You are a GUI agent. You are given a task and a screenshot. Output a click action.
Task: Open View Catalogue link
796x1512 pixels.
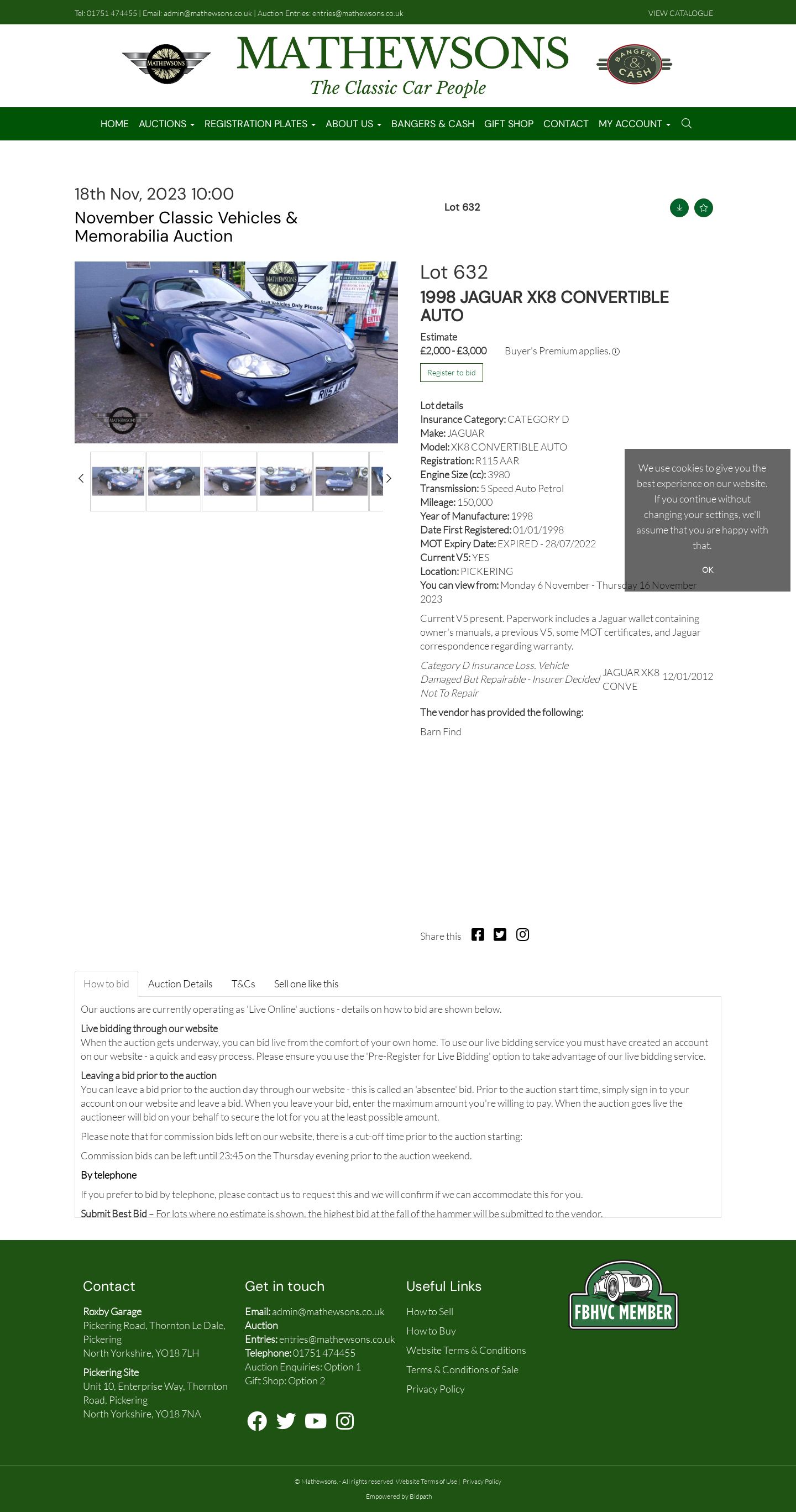pyautogui.click(x=680, y=13)
